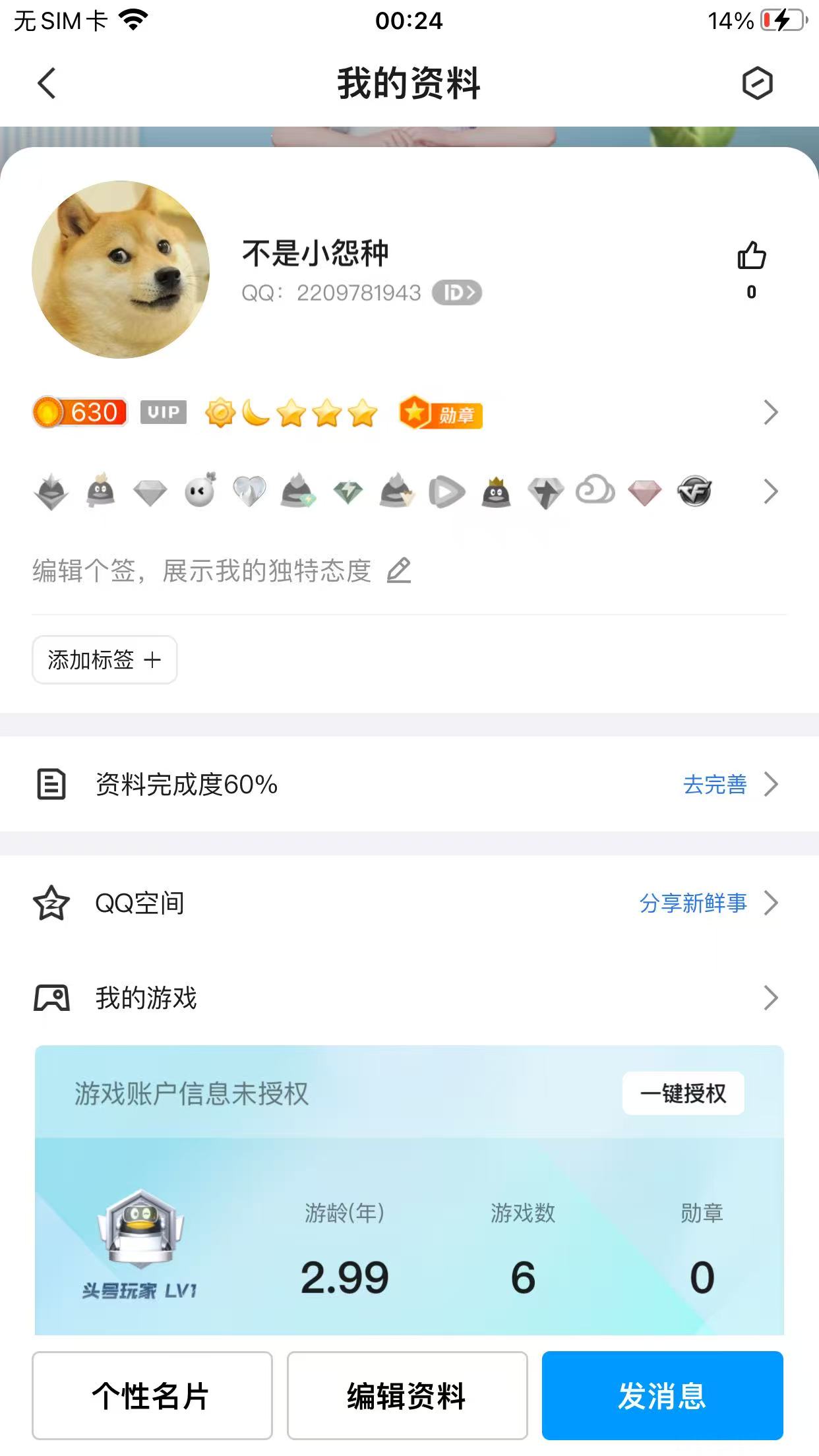
Task: Expand the privilege icons row
Action: [770, 492]
